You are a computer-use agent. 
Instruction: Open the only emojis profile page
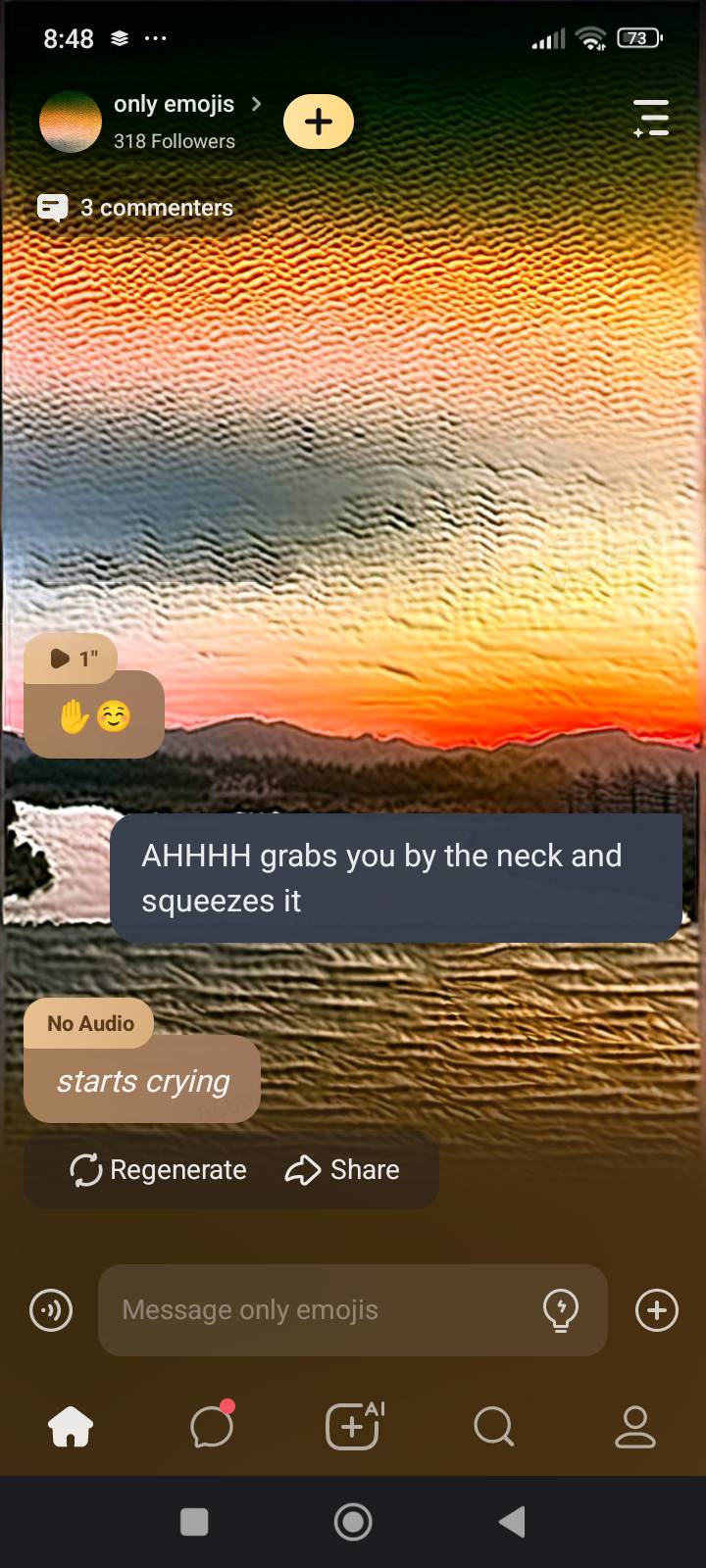[173, 106]
